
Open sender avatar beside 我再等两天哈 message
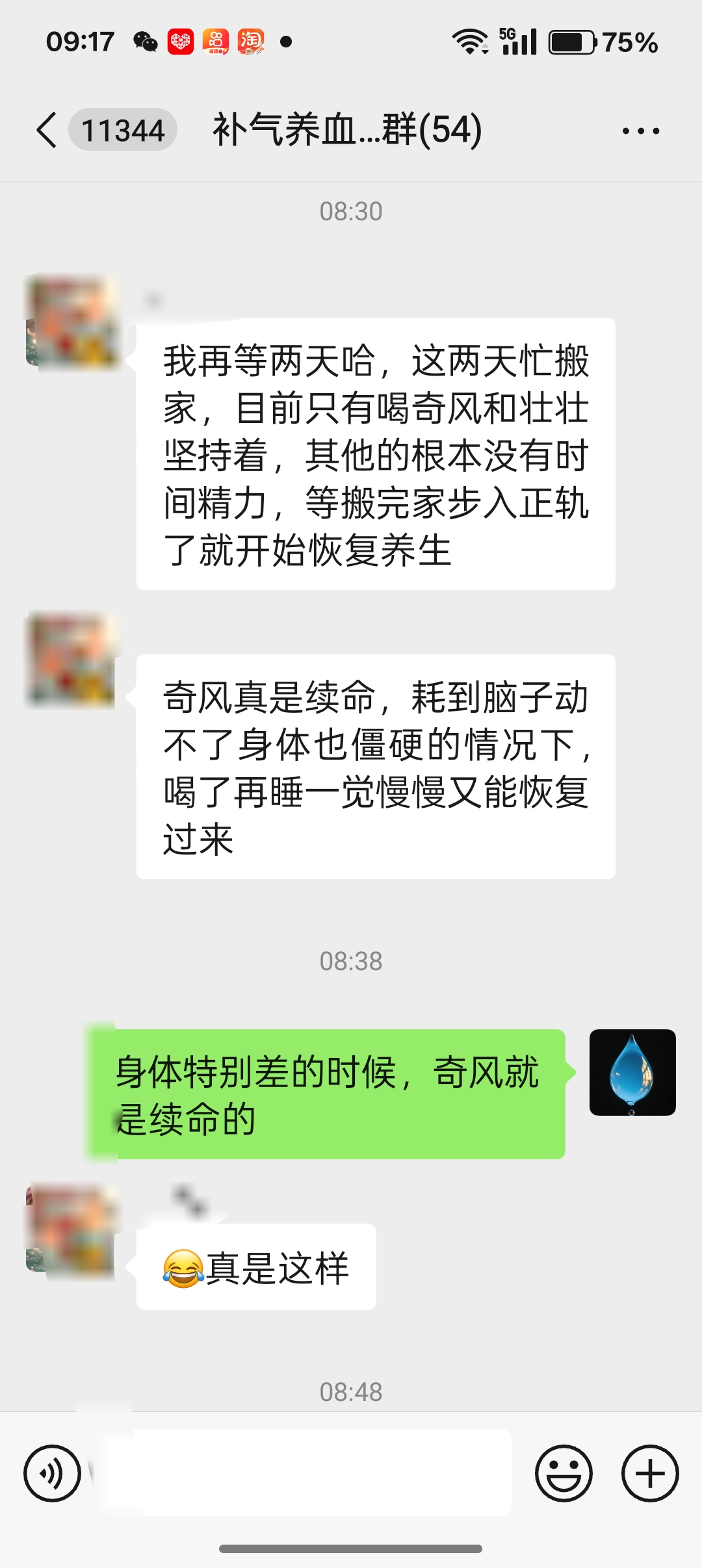tap(73, 322)
